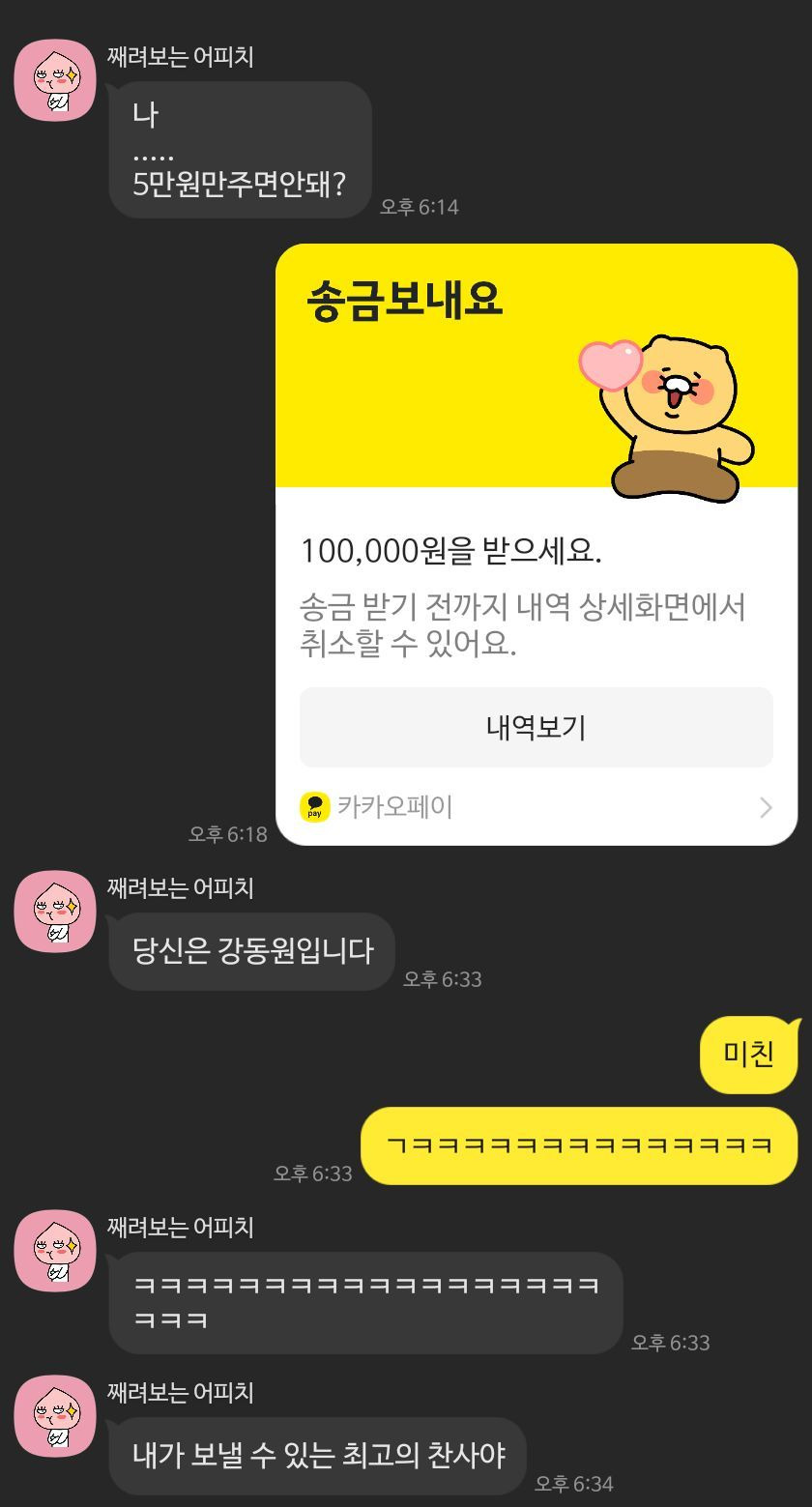Open the 카카오페이 link chevron
The height and width of the screenshot is (1507, 812).
pyautogui.click(x=766, y=807)
